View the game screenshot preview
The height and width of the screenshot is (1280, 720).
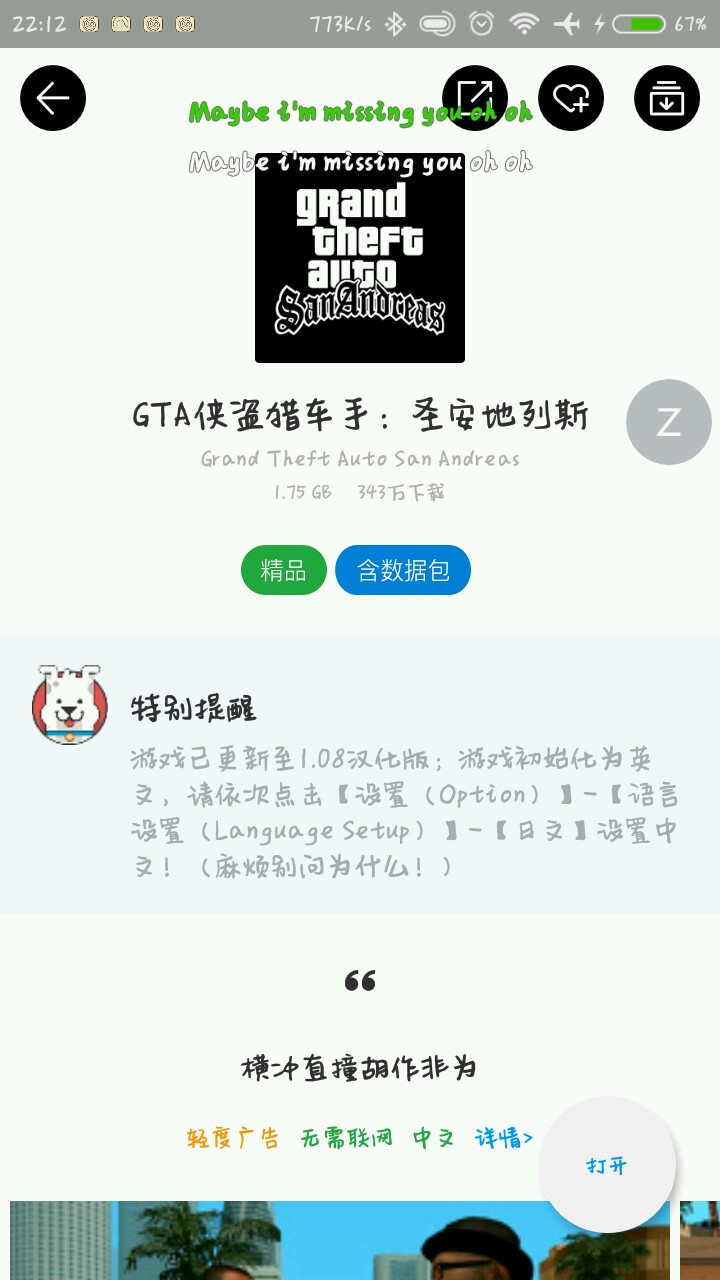[300, 1240]
